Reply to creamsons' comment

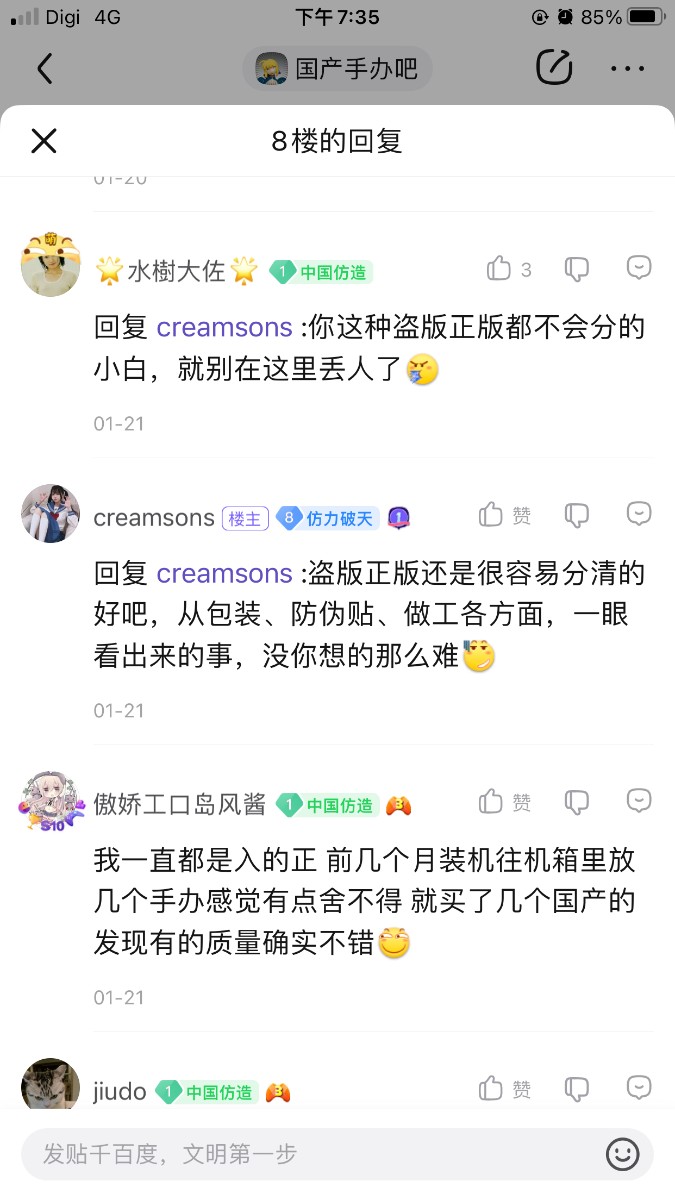tap(639, 514)
